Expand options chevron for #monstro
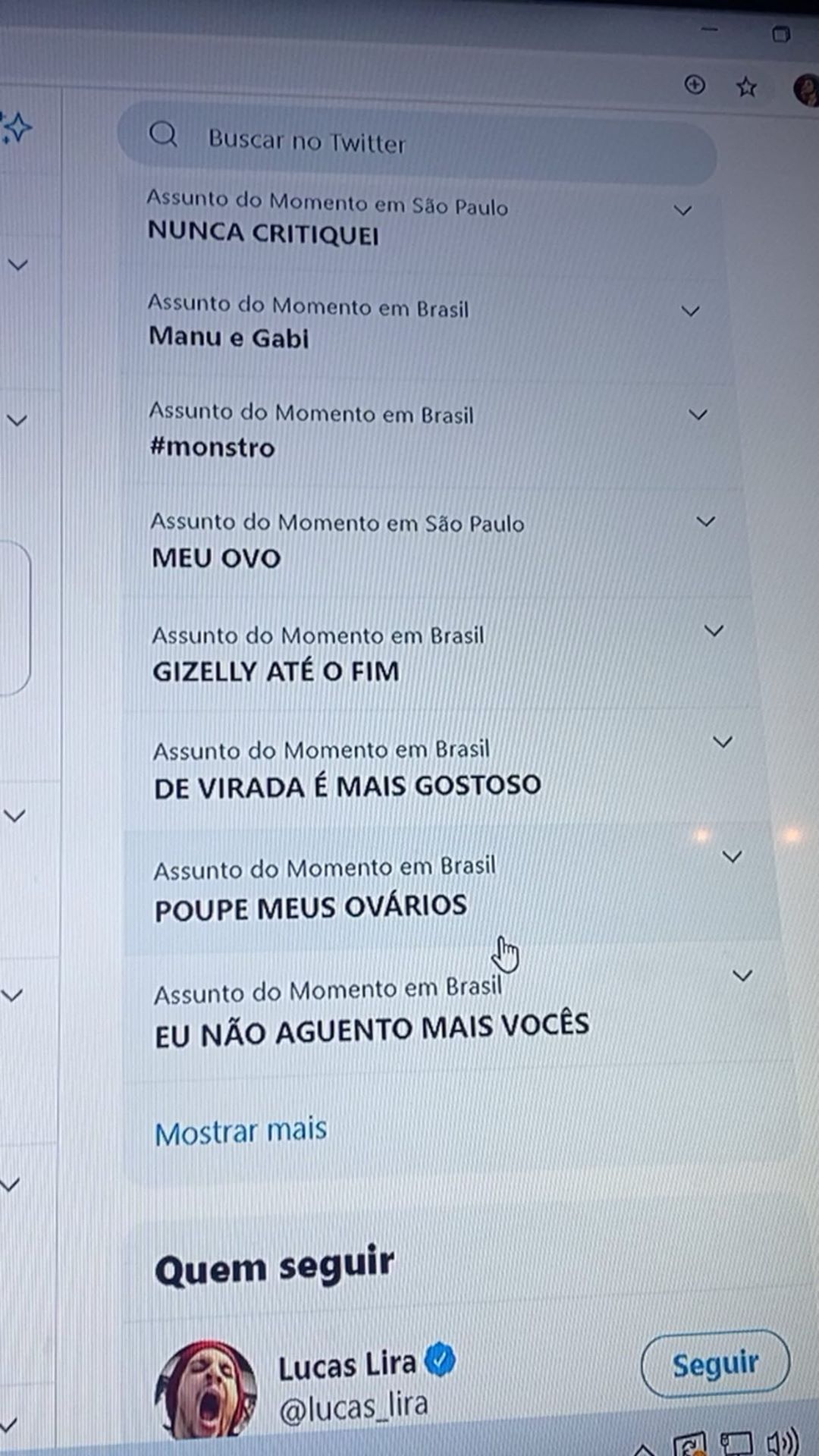The width and height of the screenshot is (819, 1456). click(698, 414)
